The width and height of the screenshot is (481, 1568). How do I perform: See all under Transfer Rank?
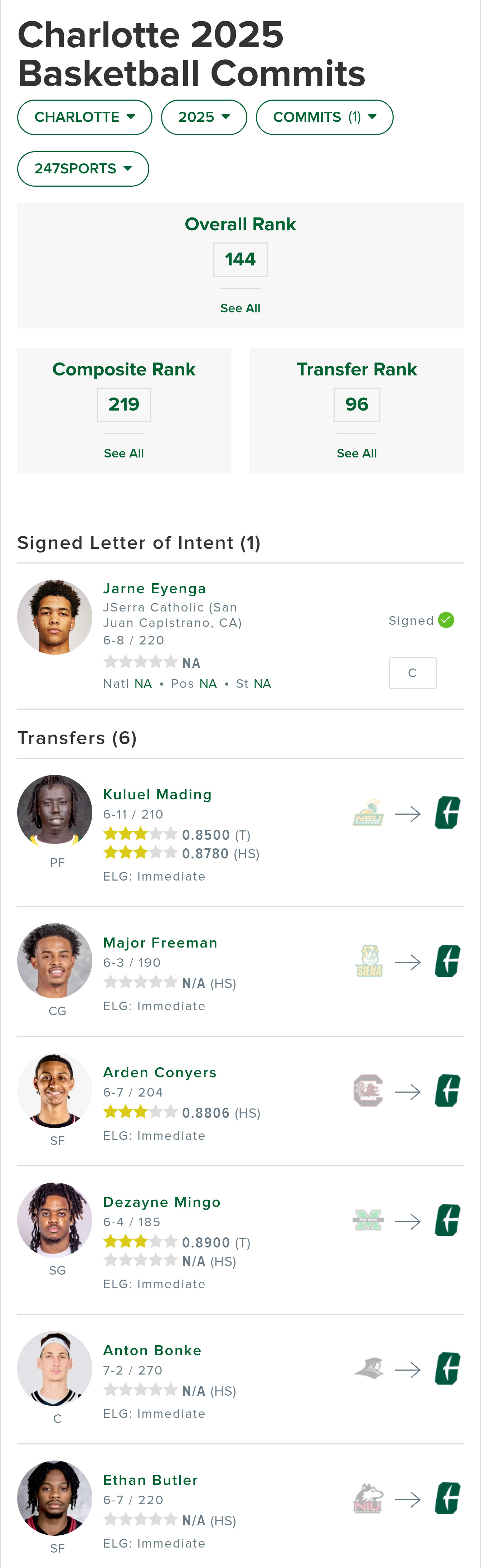click(357, 453)
